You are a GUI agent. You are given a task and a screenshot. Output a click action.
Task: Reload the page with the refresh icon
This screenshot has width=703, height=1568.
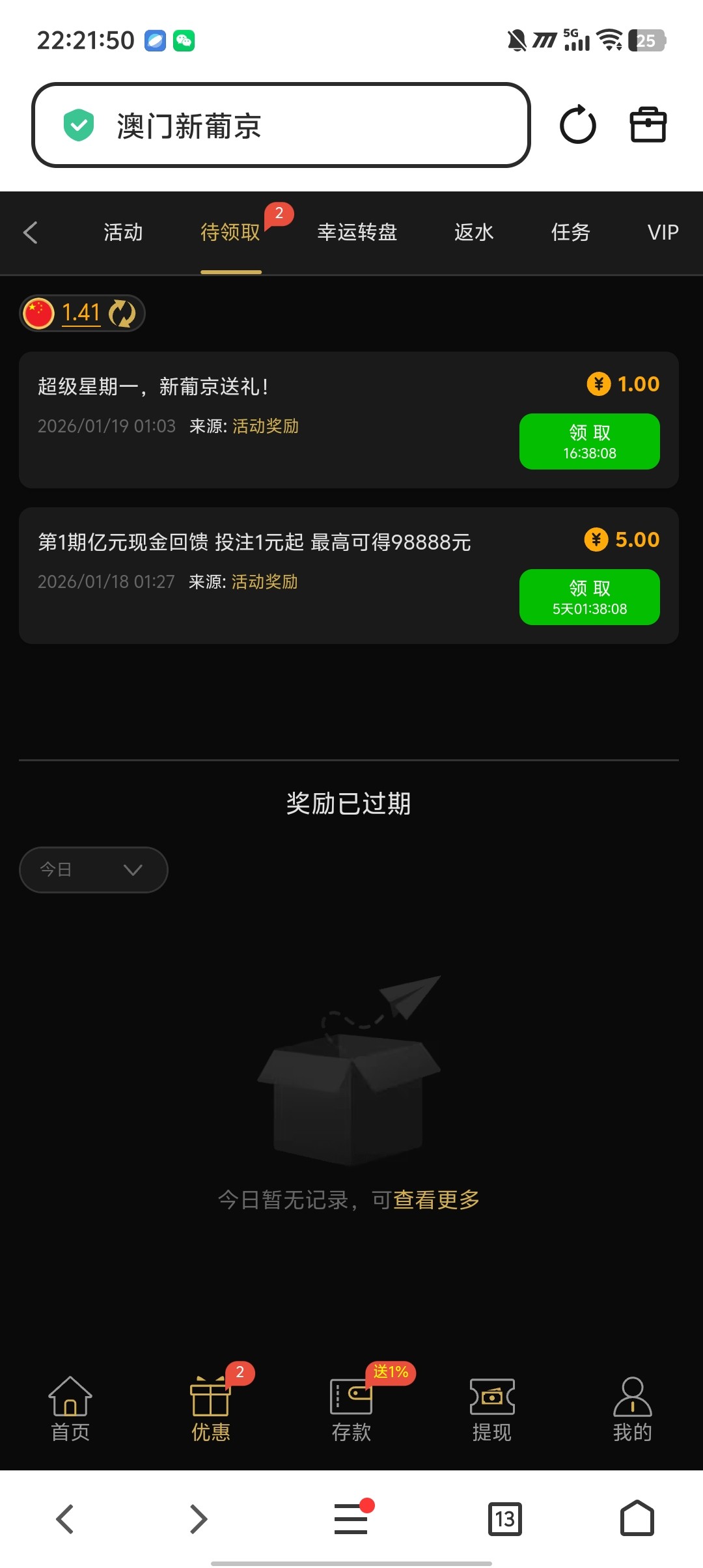pos(577,125)
